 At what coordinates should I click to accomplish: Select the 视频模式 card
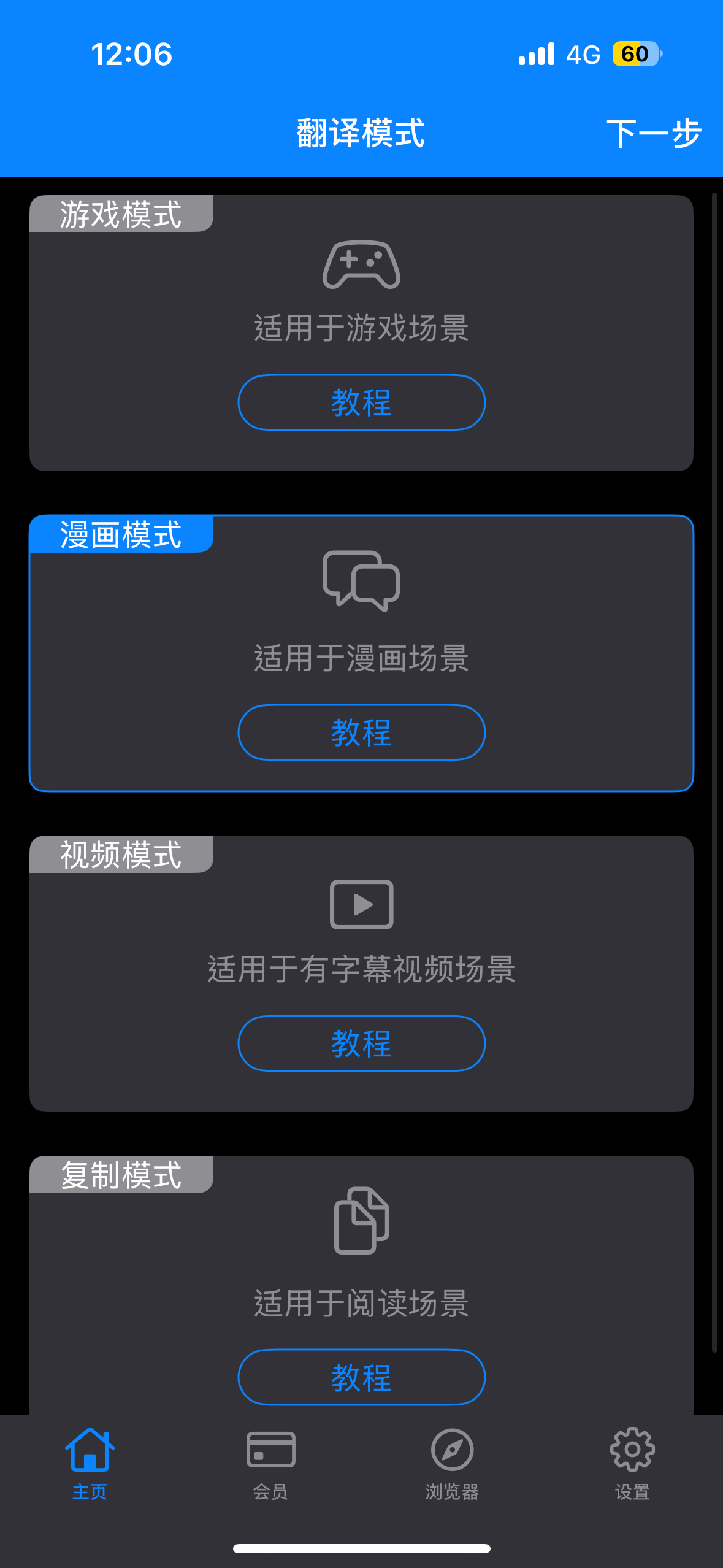click(361, 974)
